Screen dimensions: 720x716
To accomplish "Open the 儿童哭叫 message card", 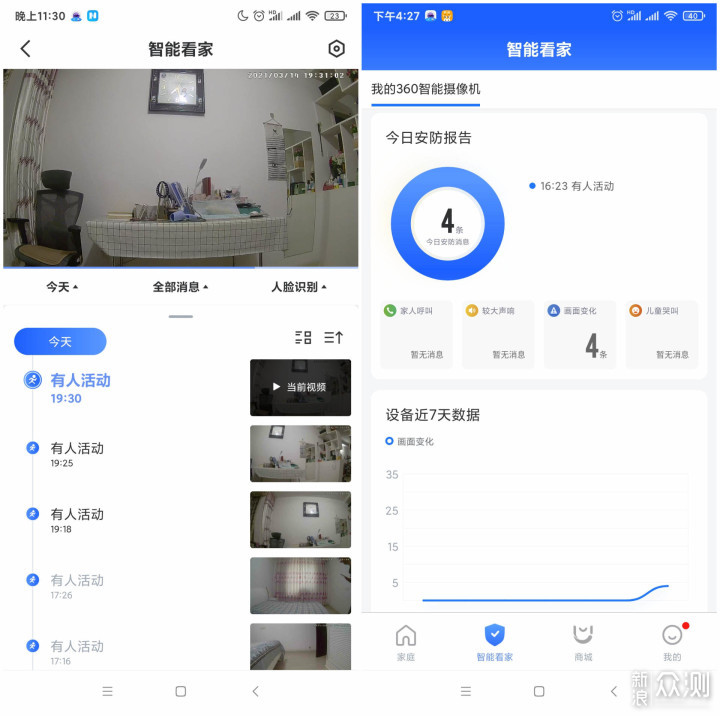I will click(x=662, y=334).
